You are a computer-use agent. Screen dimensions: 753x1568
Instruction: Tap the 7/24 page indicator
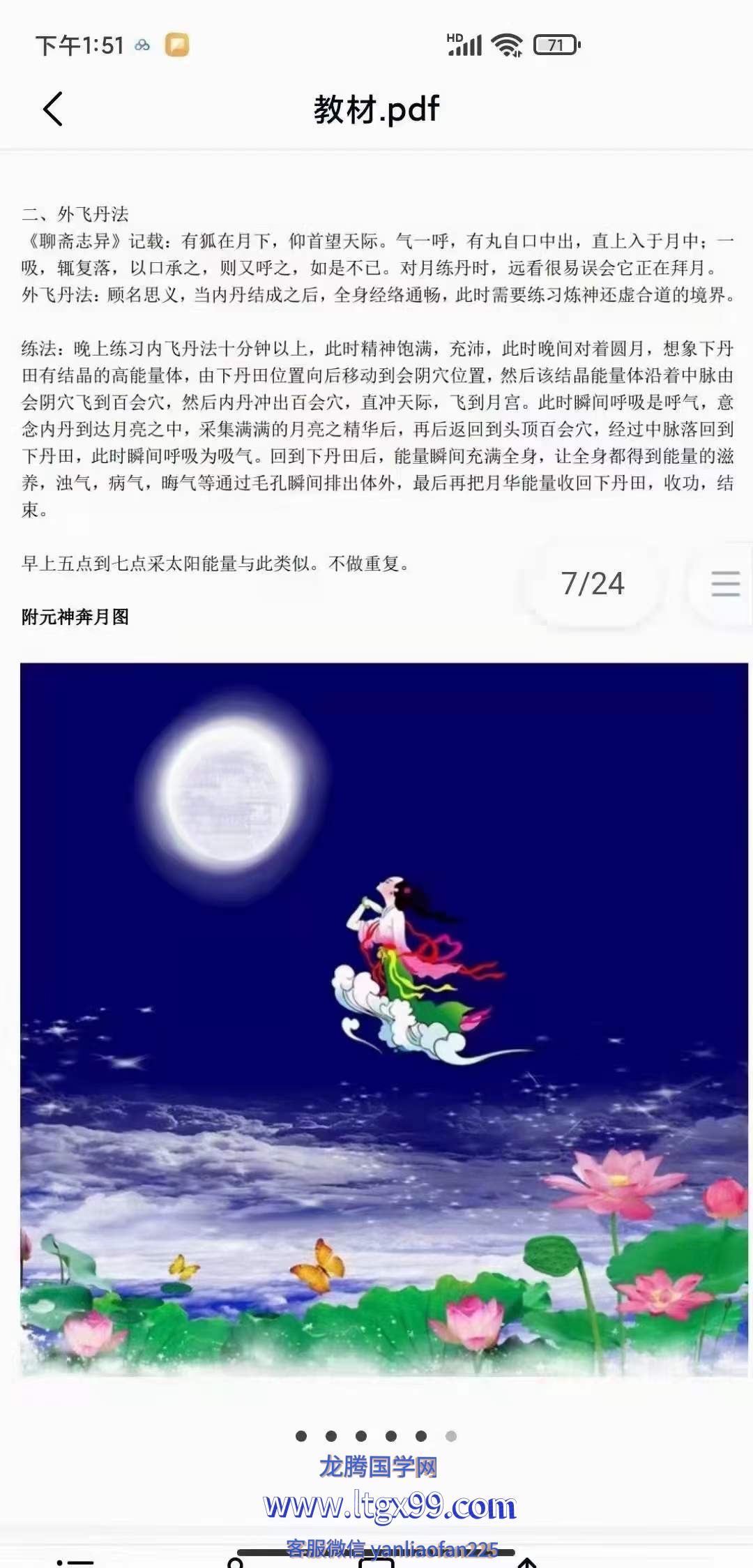pyautogui.click(x=593, y=584)
